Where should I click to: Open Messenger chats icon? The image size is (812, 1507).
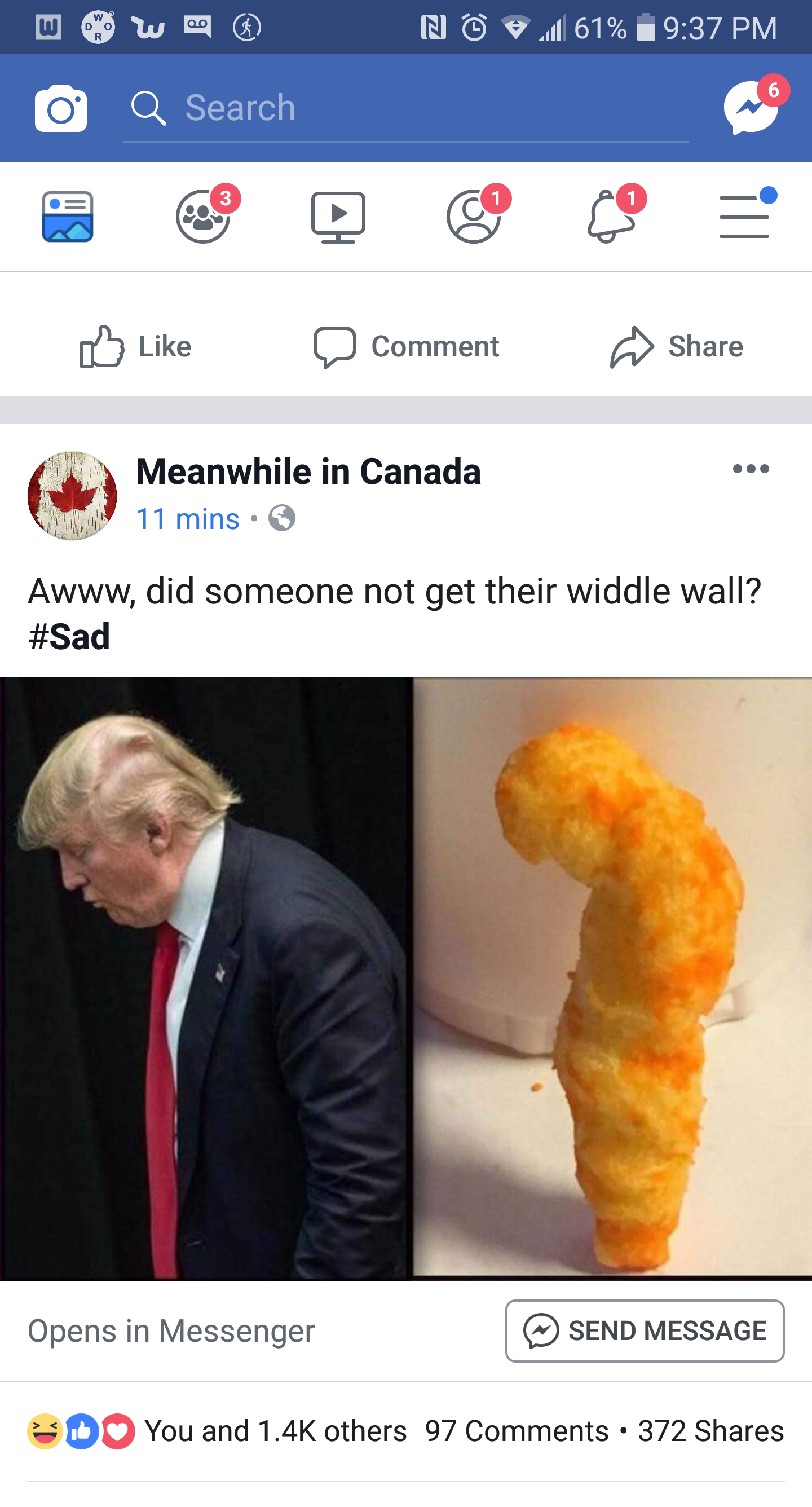pos(752,108)
